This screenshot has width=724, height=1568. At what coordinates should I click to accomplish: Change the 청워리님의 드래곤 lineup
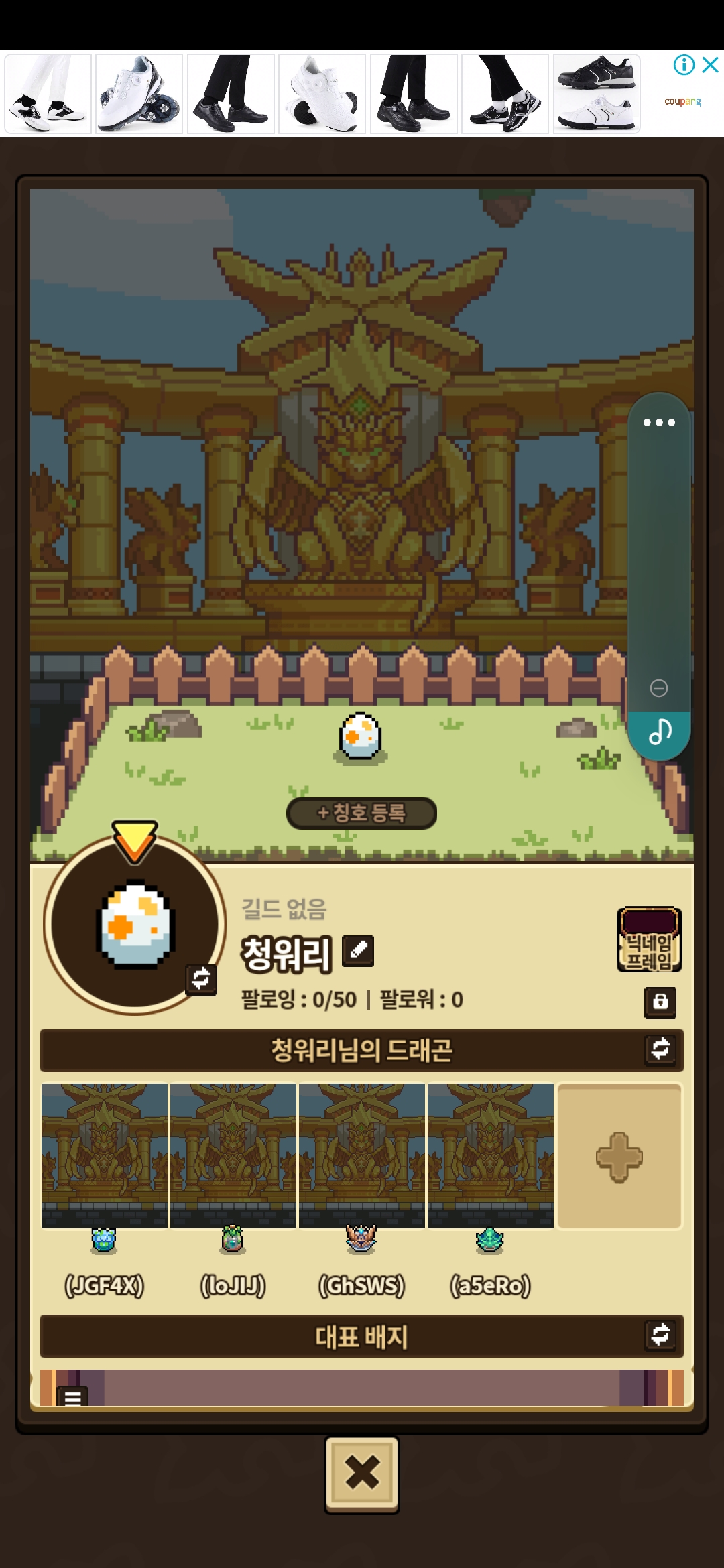(x=660, y=1049)
